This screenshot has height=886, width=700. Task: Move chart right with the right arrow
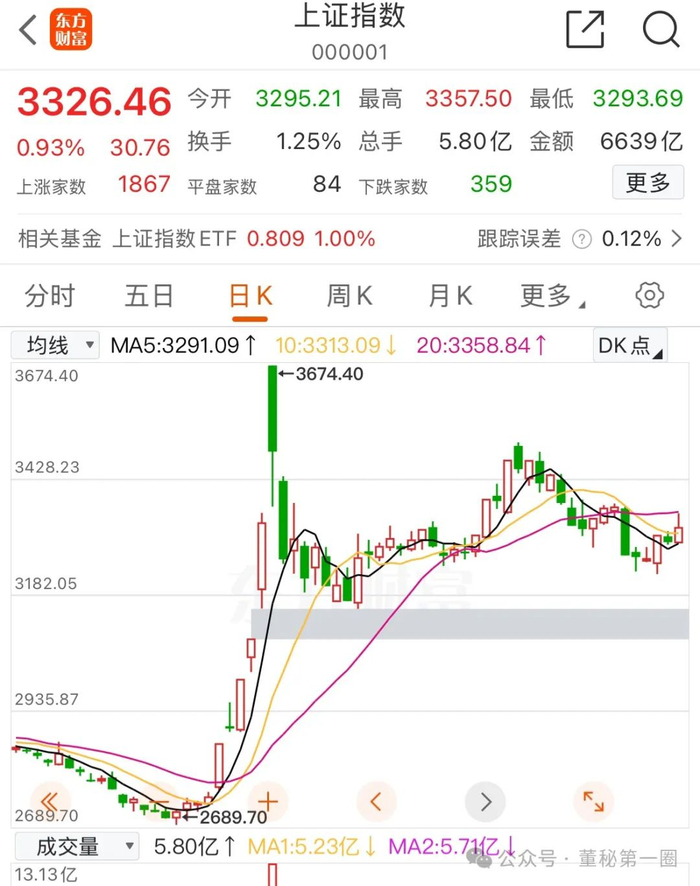tap(485, 801)
